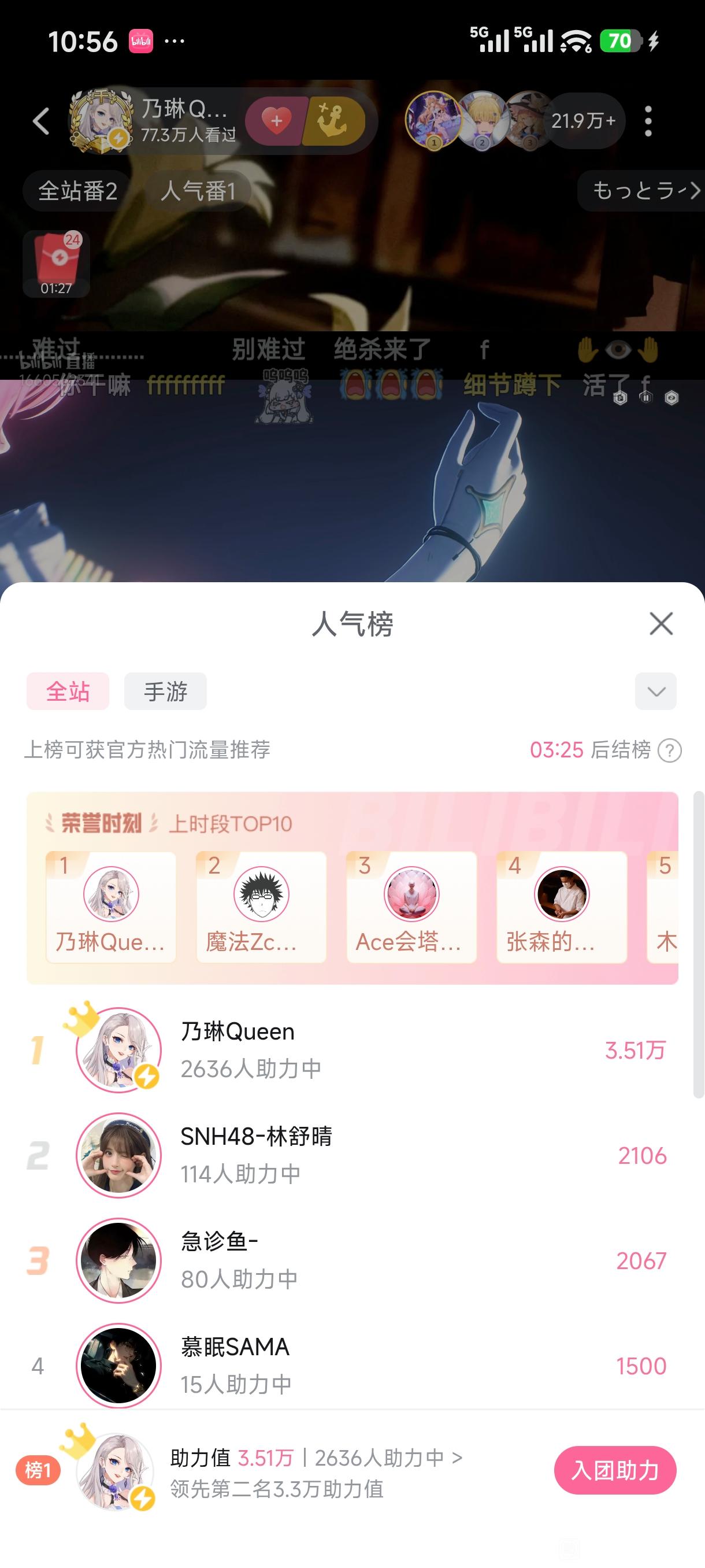Open the 21.9万+ viewer ranking
The width and height of the screenshot is (705, 1568).
[582, 121]
